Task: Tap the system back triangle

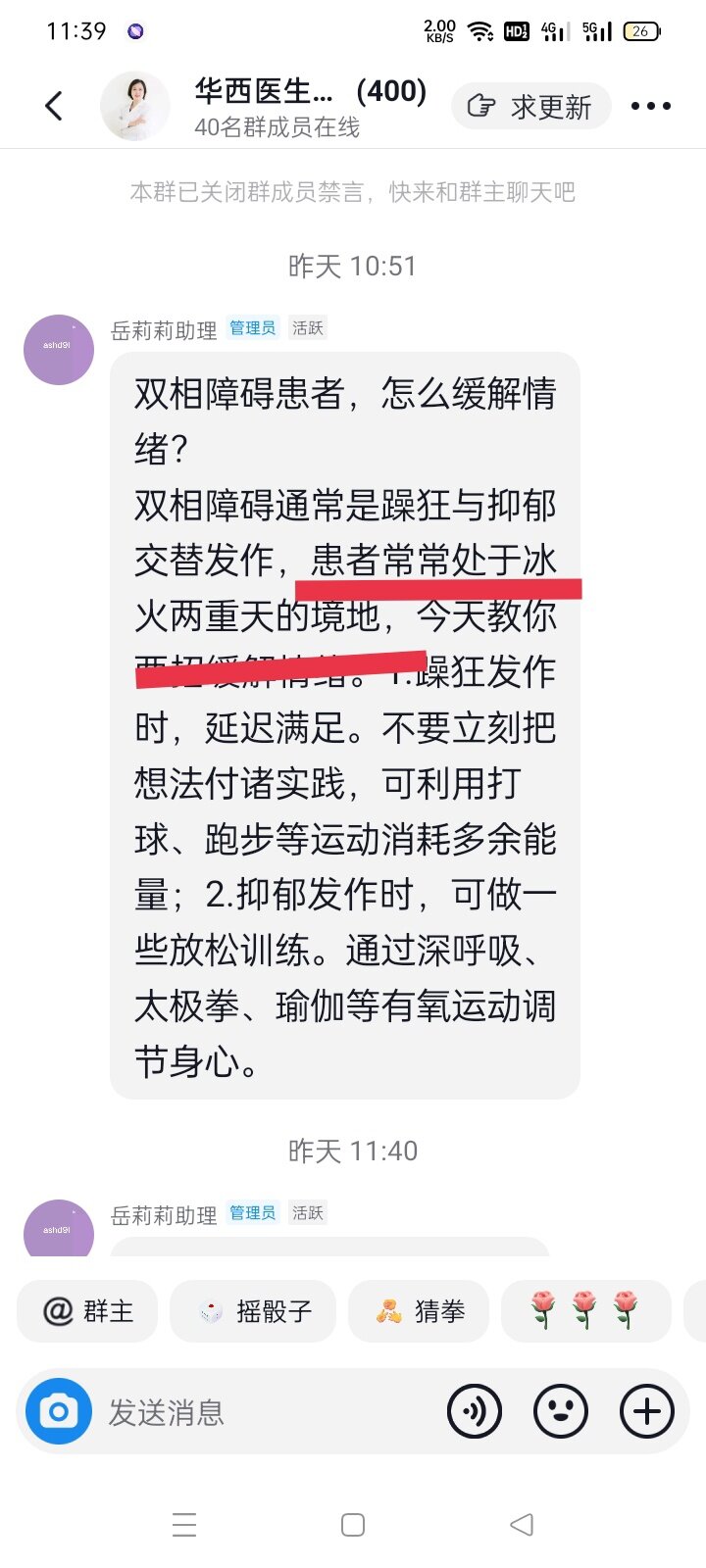Action: click(x=522, y=1525)
